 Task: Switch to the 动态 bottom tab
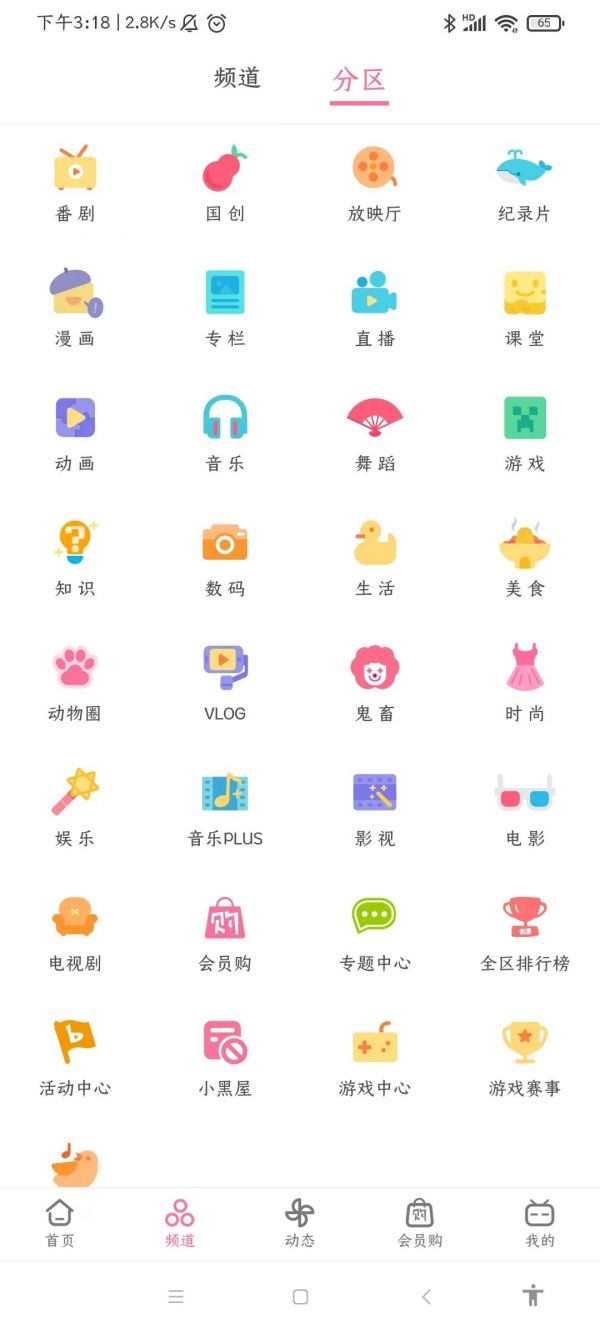click(x=300, y=1223)
